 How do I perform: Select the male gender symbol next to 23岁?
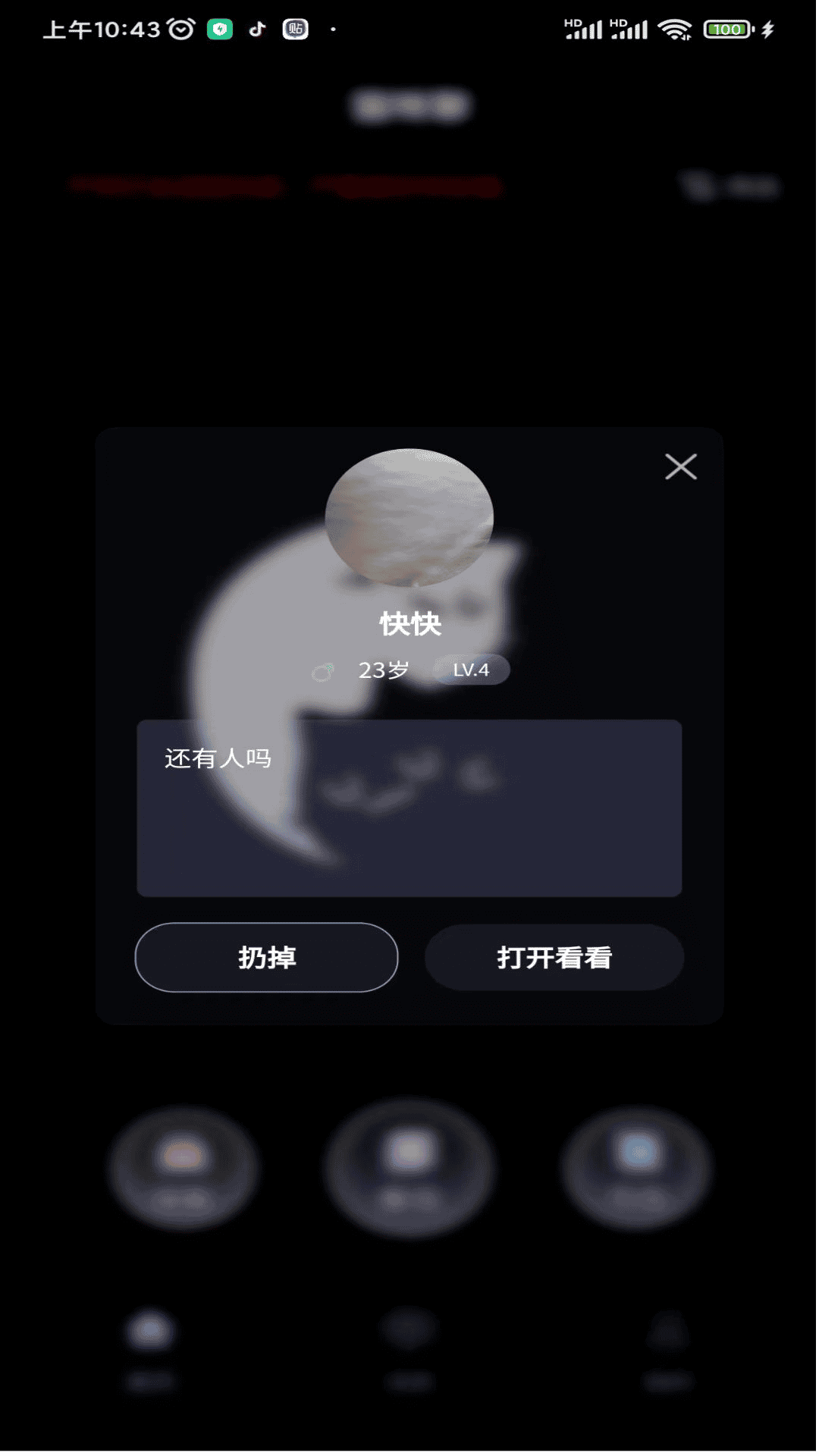click(323, 670)
